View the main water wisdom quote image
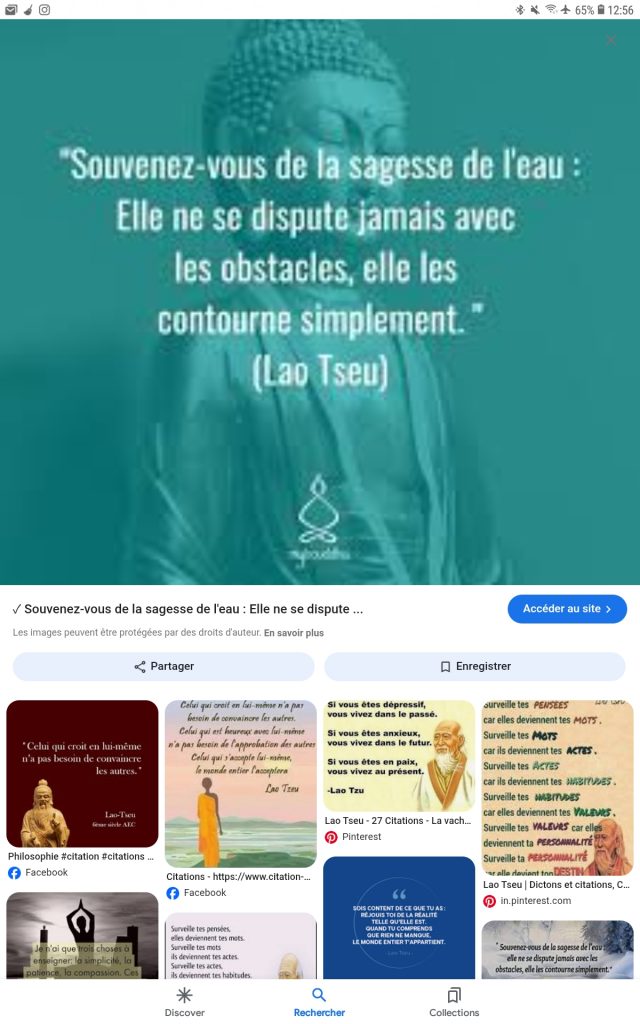Screen dimensions: 640x1024 pos(320,300)
